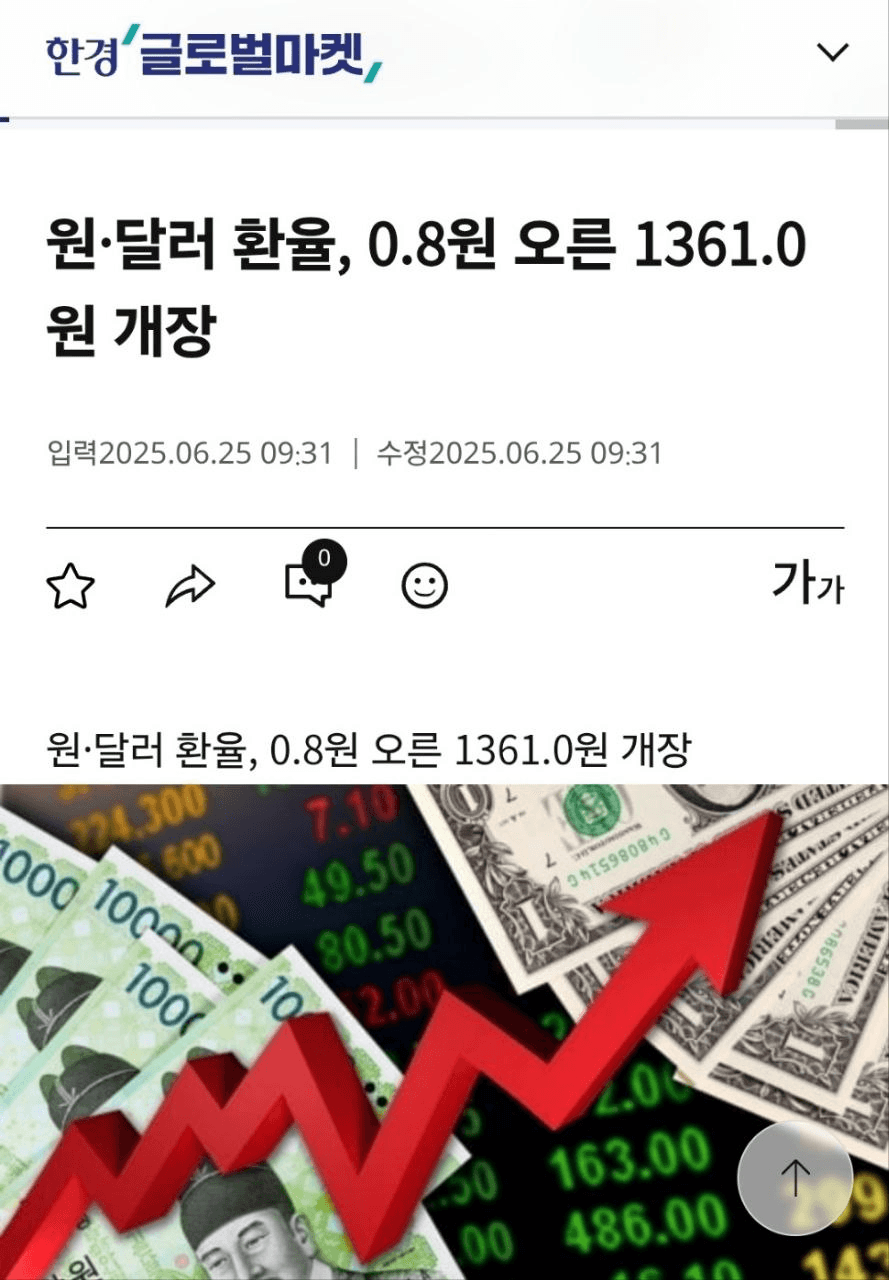Share this exchange rate article
889x1280 pixels.
189,587
